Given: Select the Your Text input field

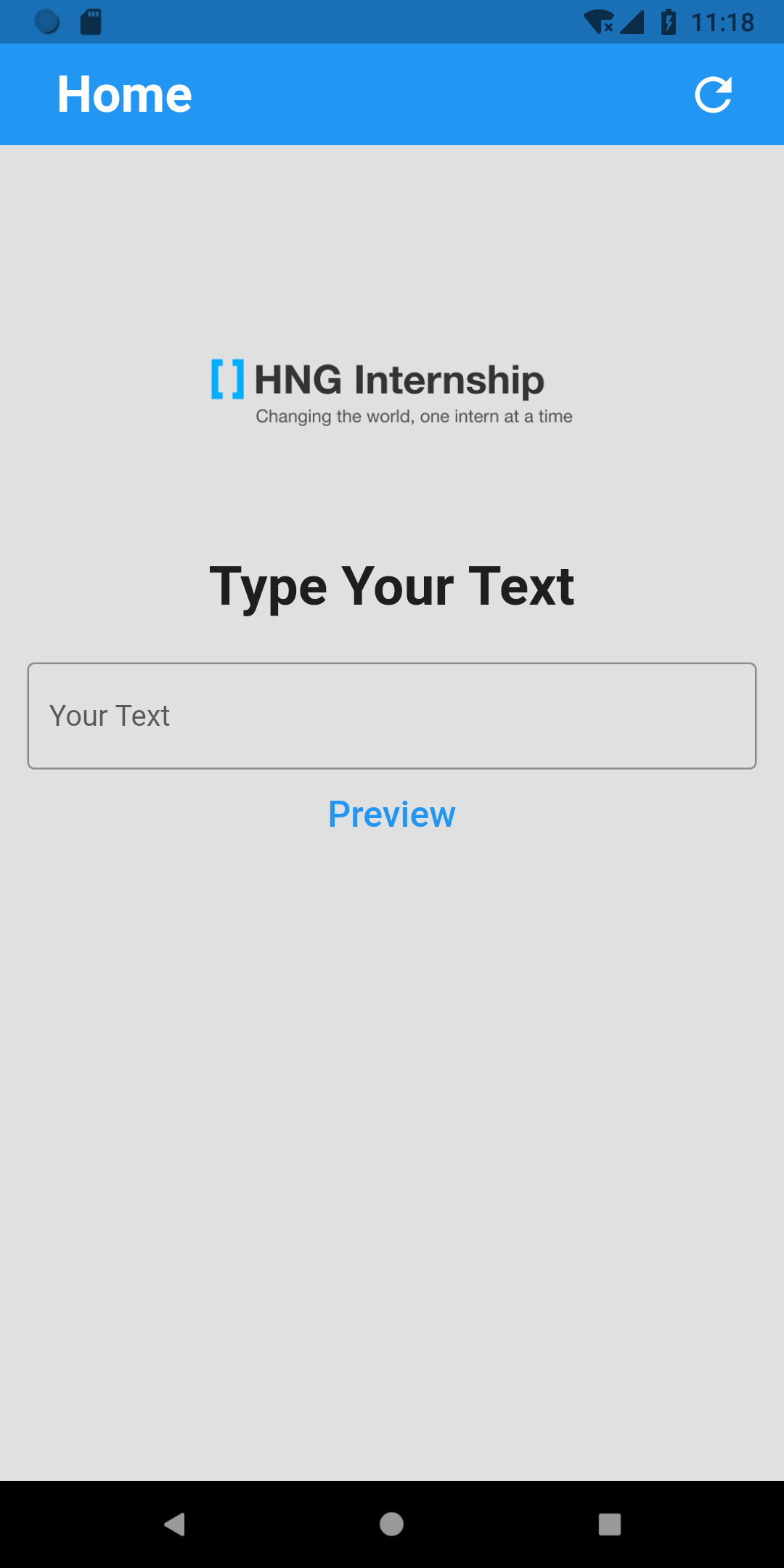Looking at the screenshot, I should [x=392, y=715].
